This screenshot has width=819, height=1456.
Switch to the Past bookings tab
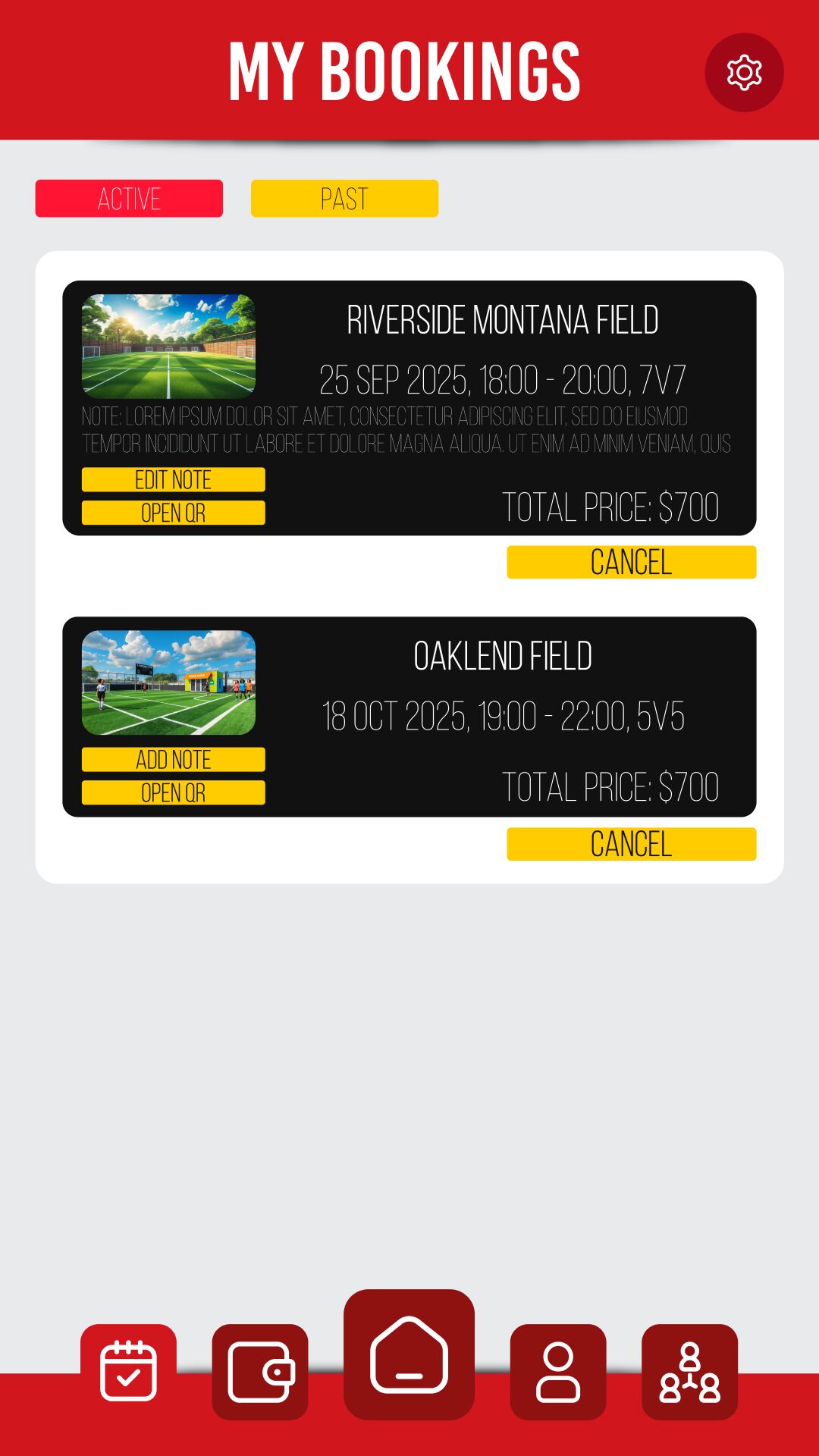(x=344, y=199)
